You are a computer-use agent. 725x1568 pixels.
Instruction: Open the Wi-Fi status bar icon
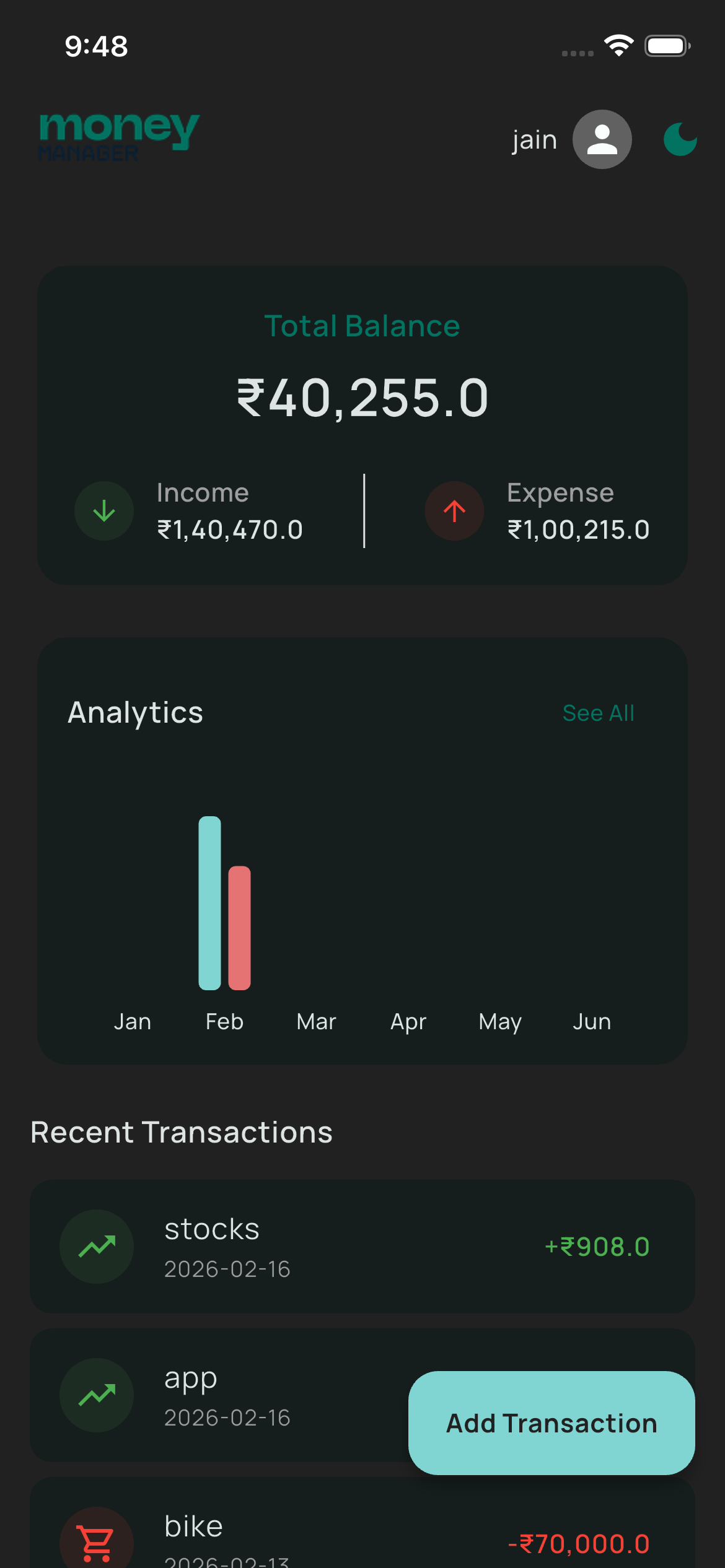(619, 46)
